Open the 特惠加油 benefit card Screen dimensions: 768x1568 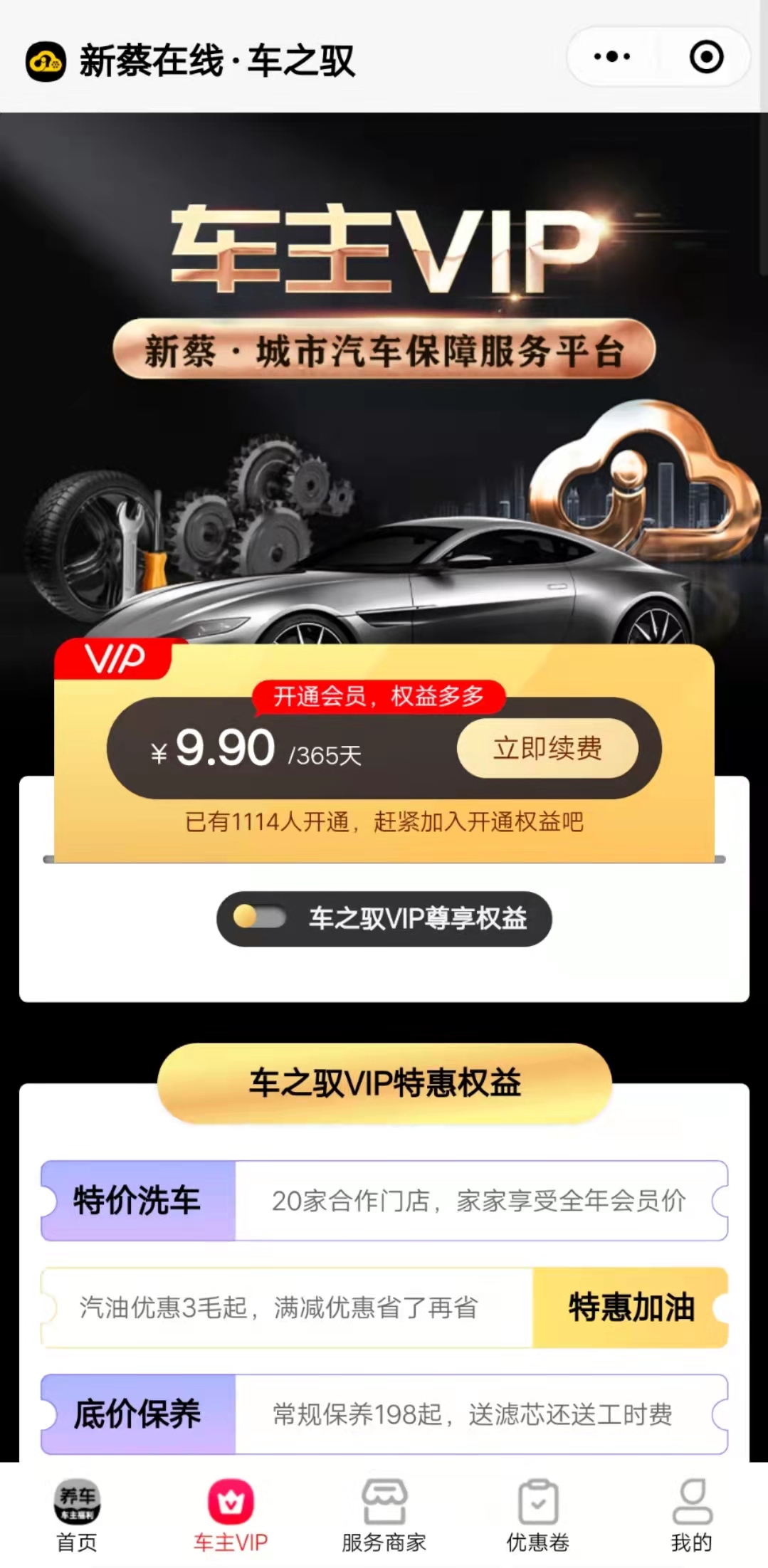[384, 1307]
